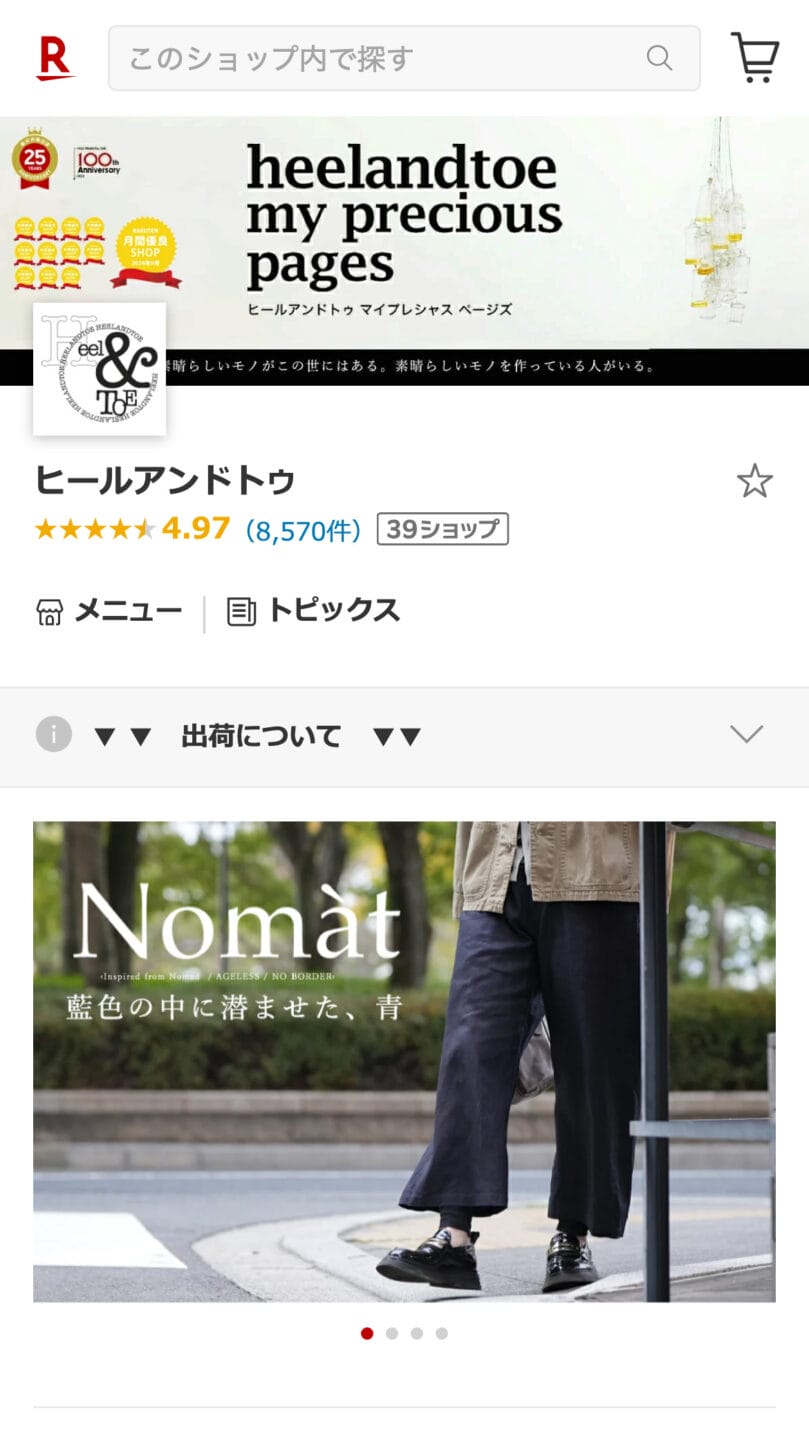This screenshot has width=809, height=1440.
Task: Add ヒールアンドトゥ shop to favorites
Action: click(754, 481)
